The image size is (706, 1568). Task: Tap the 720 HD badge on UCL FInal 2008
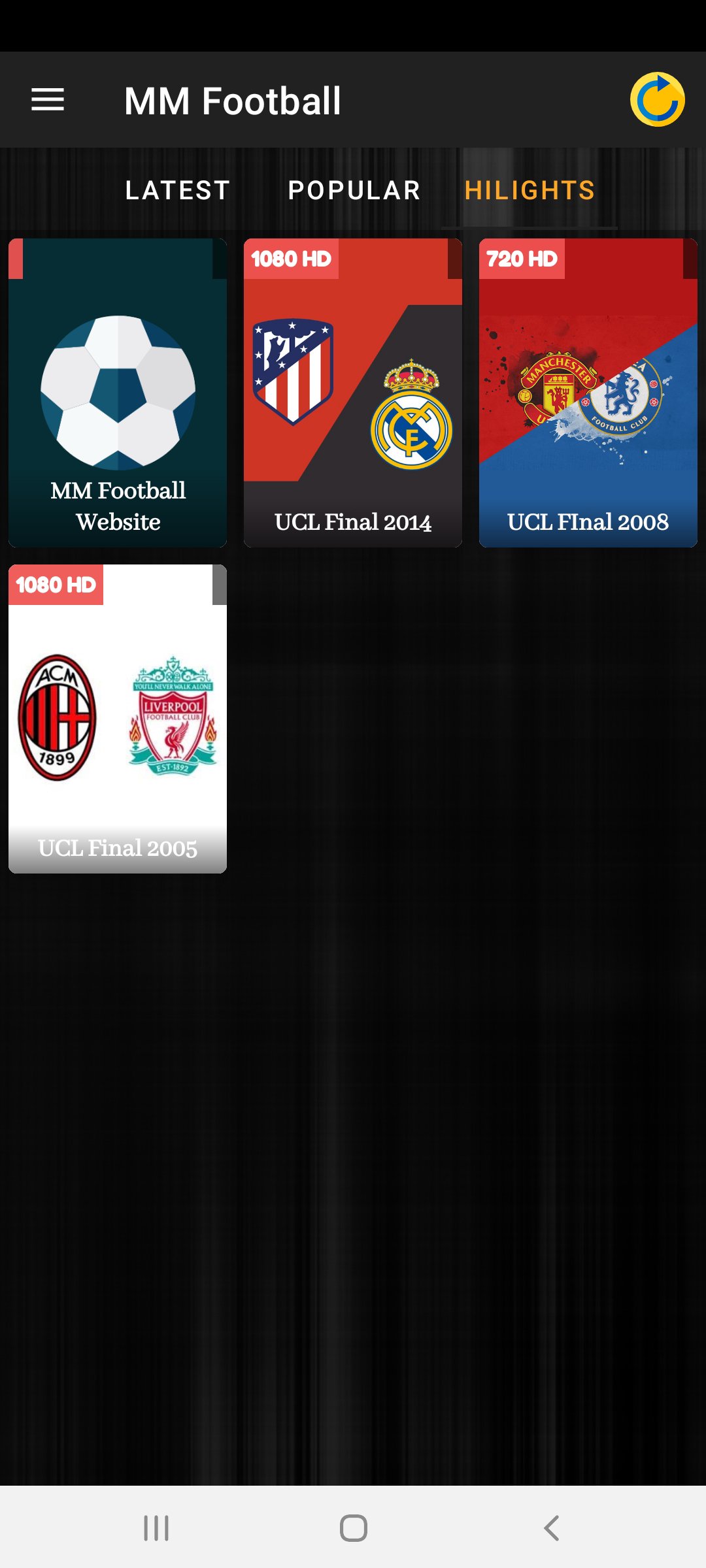tap(522, 259)
